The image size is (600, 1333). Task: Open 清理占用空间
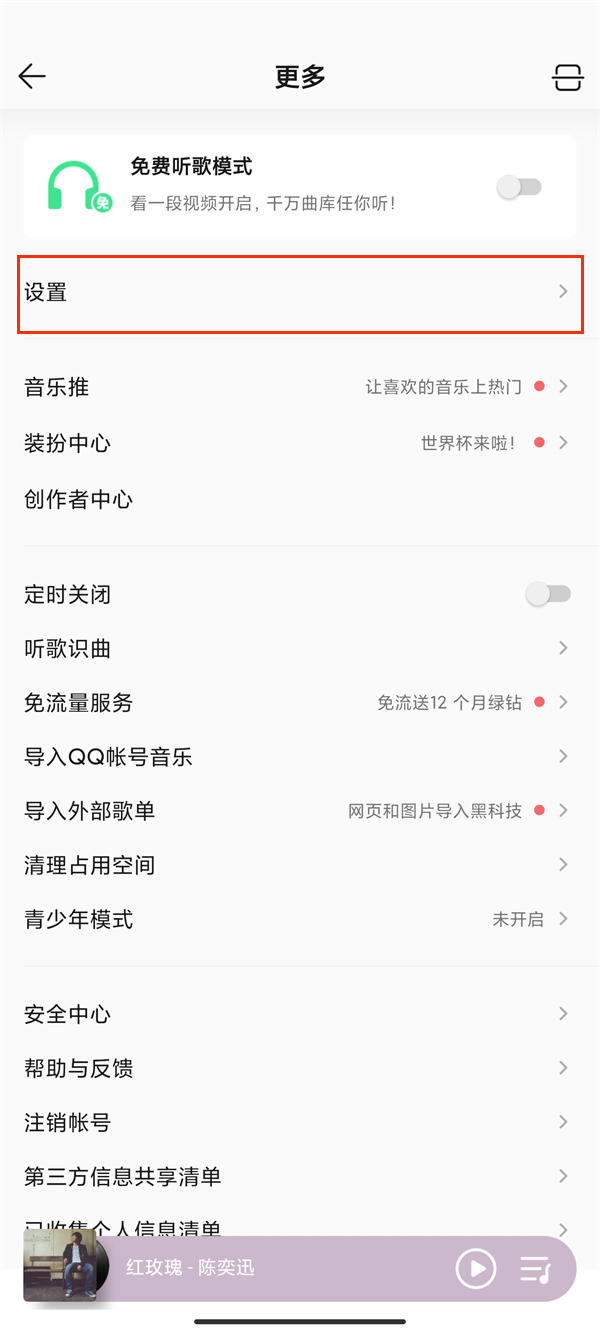pyautogui.click(x=300, y=865)
